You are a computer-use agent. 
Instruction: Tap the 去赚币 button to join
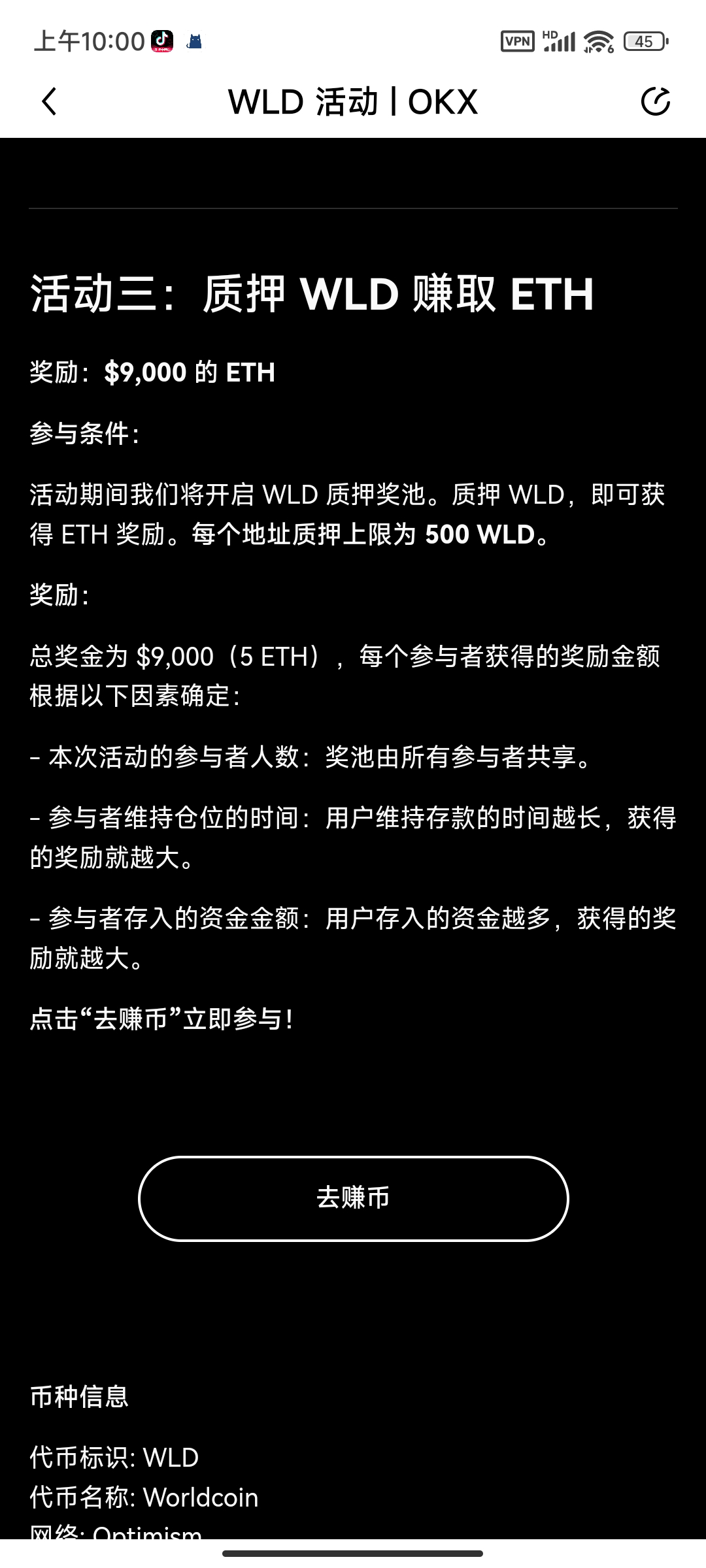point(353,1198)
